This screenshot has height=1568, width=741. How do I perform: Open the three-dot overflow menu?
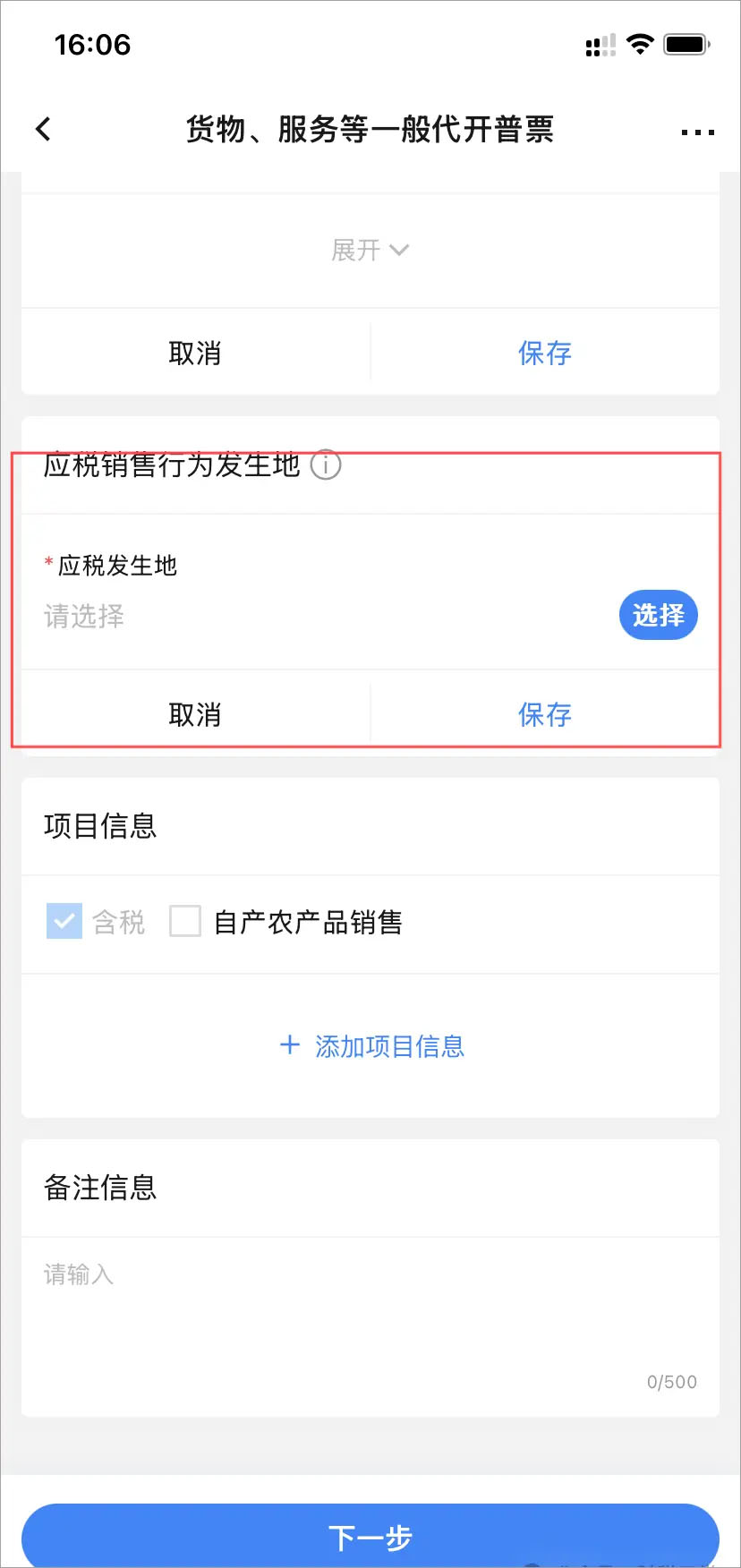click(x=697, y=132)
